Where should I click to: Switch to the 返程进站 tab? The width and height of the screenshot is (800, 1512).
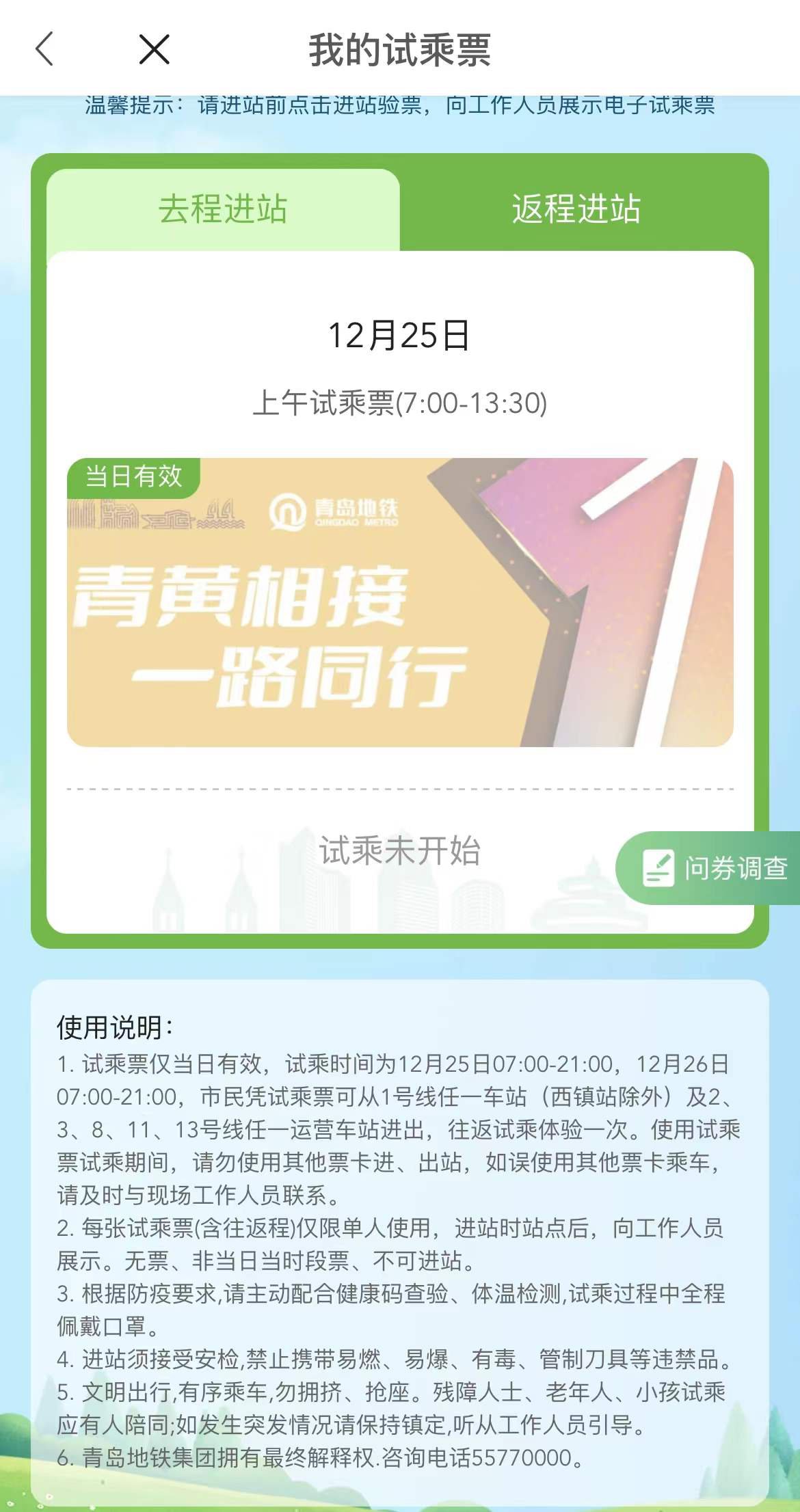pos(576,209)
